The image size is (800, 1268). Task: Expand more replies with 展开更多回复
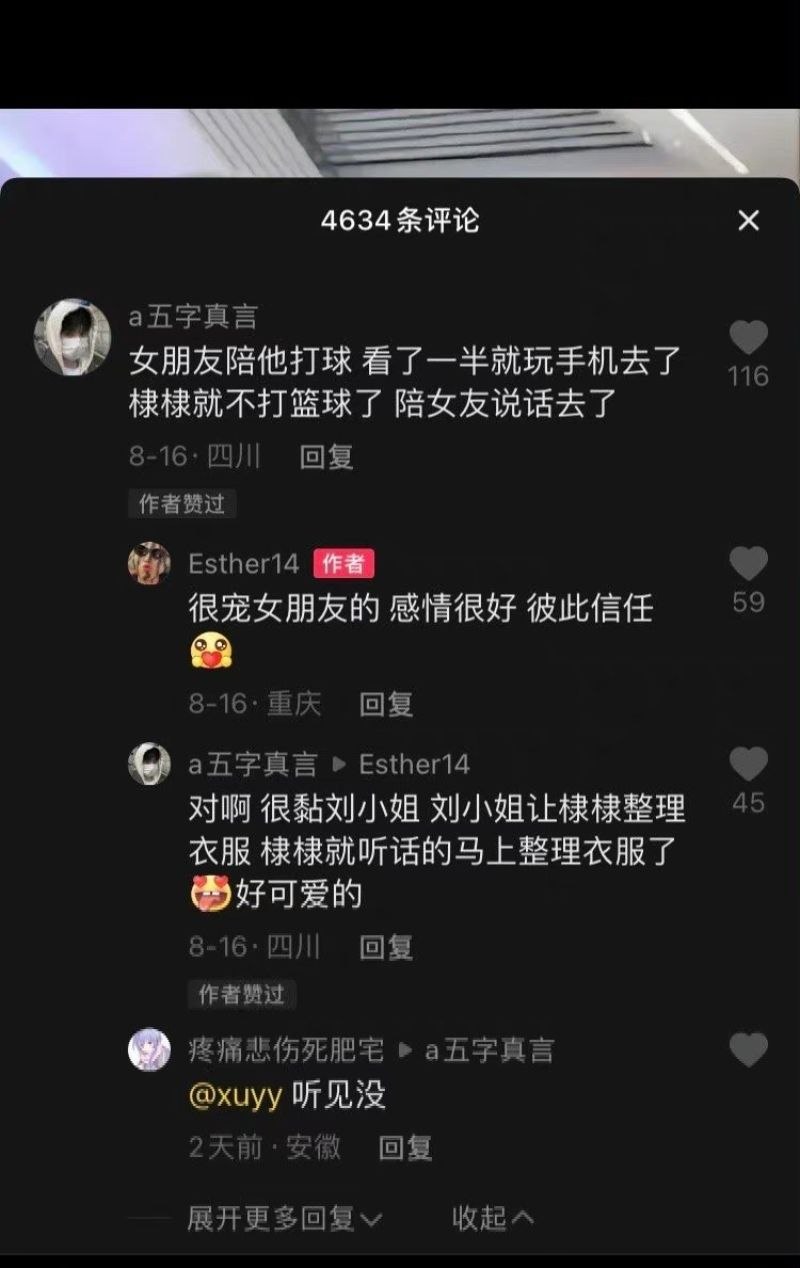pyautogui.click(x=284, y=1218)
